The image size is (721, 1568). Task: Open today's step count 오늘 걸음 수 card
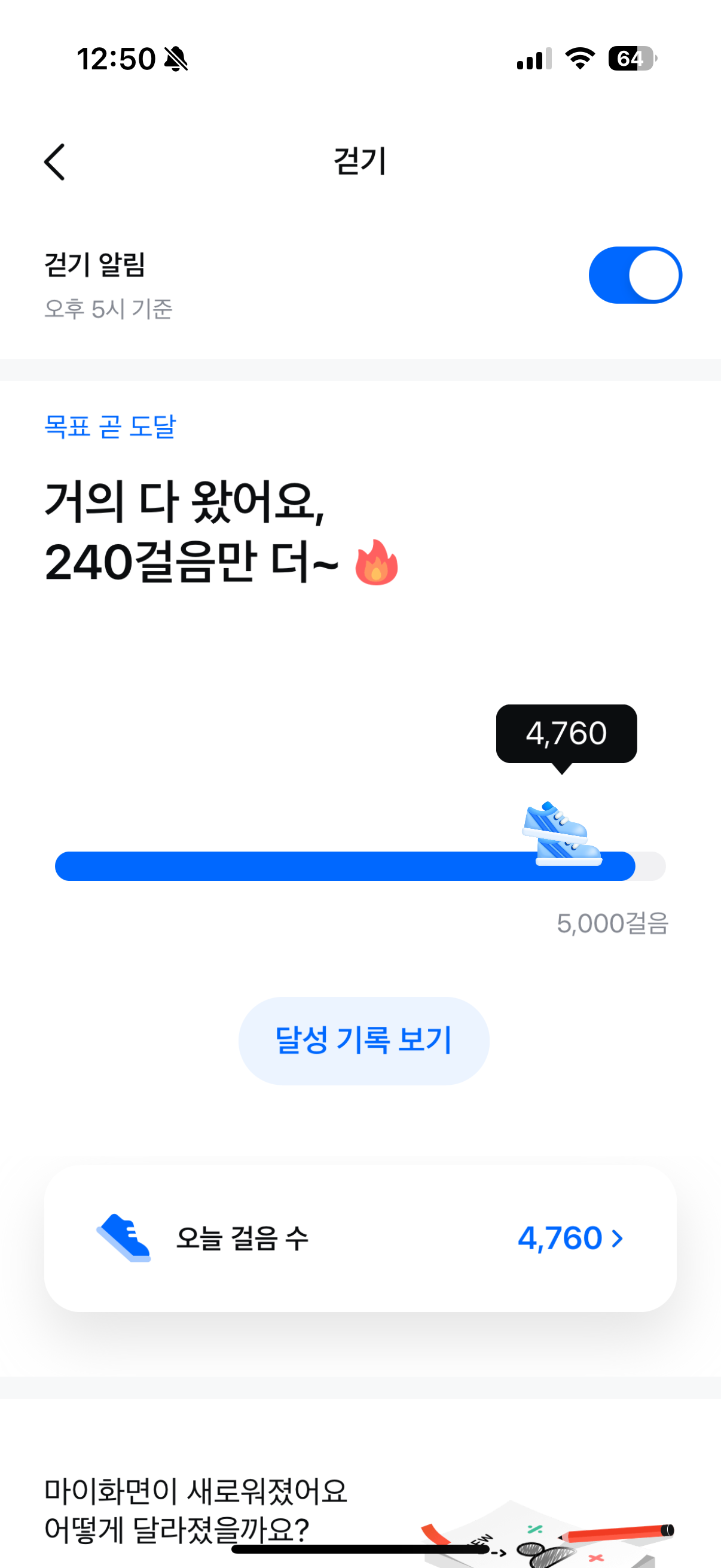click(360, 1238)
